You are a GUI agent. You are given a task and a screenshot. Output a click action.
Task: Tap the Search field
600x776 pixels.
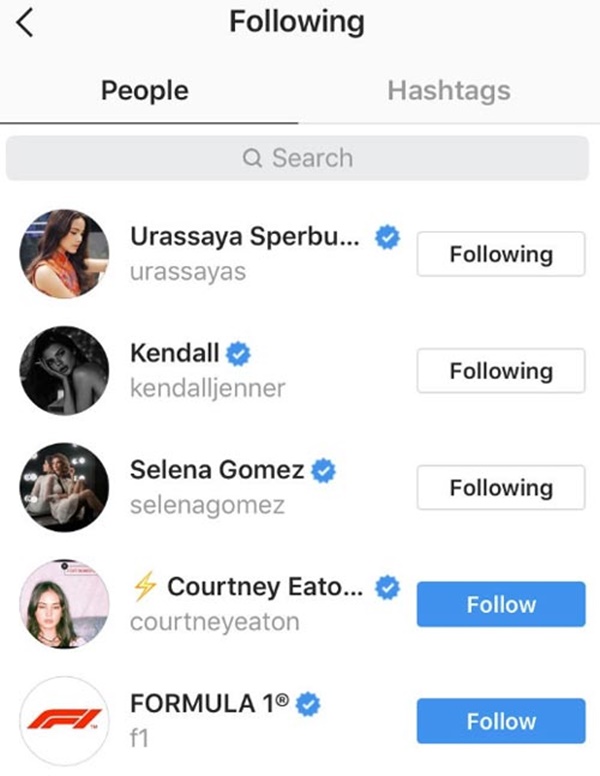tap(299, 158)
